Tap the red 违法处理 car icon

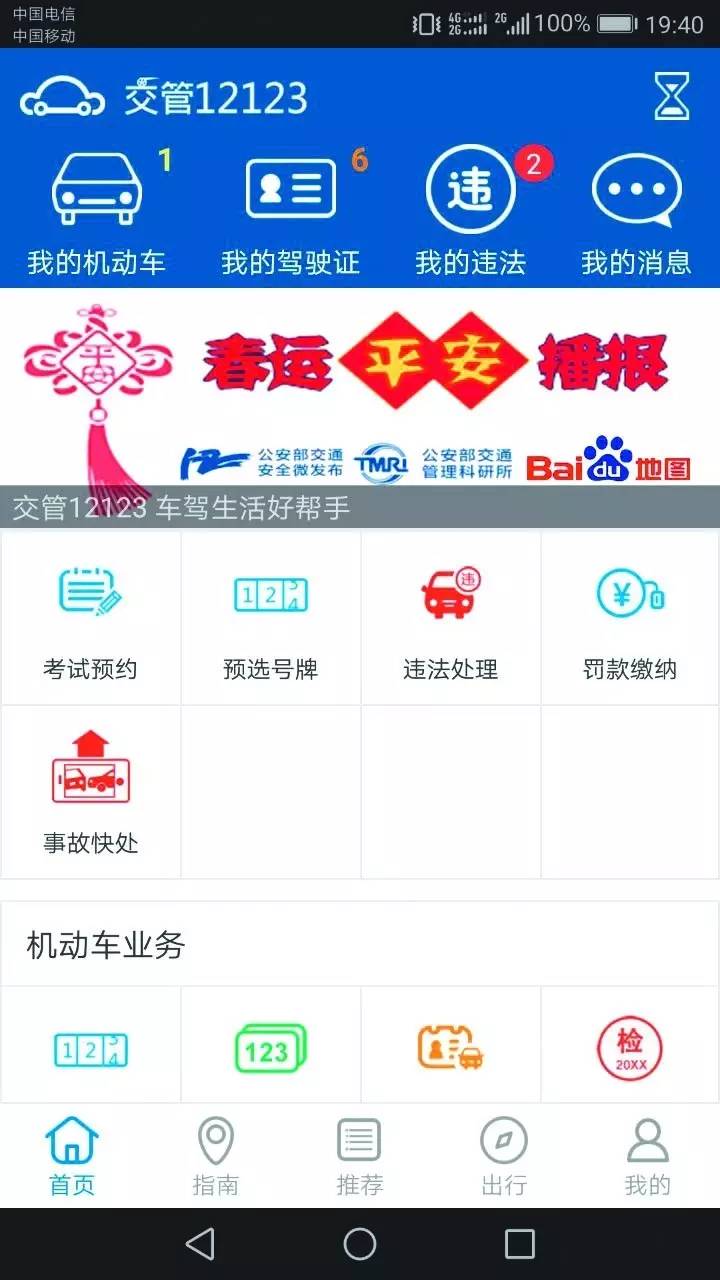[449, 593]
